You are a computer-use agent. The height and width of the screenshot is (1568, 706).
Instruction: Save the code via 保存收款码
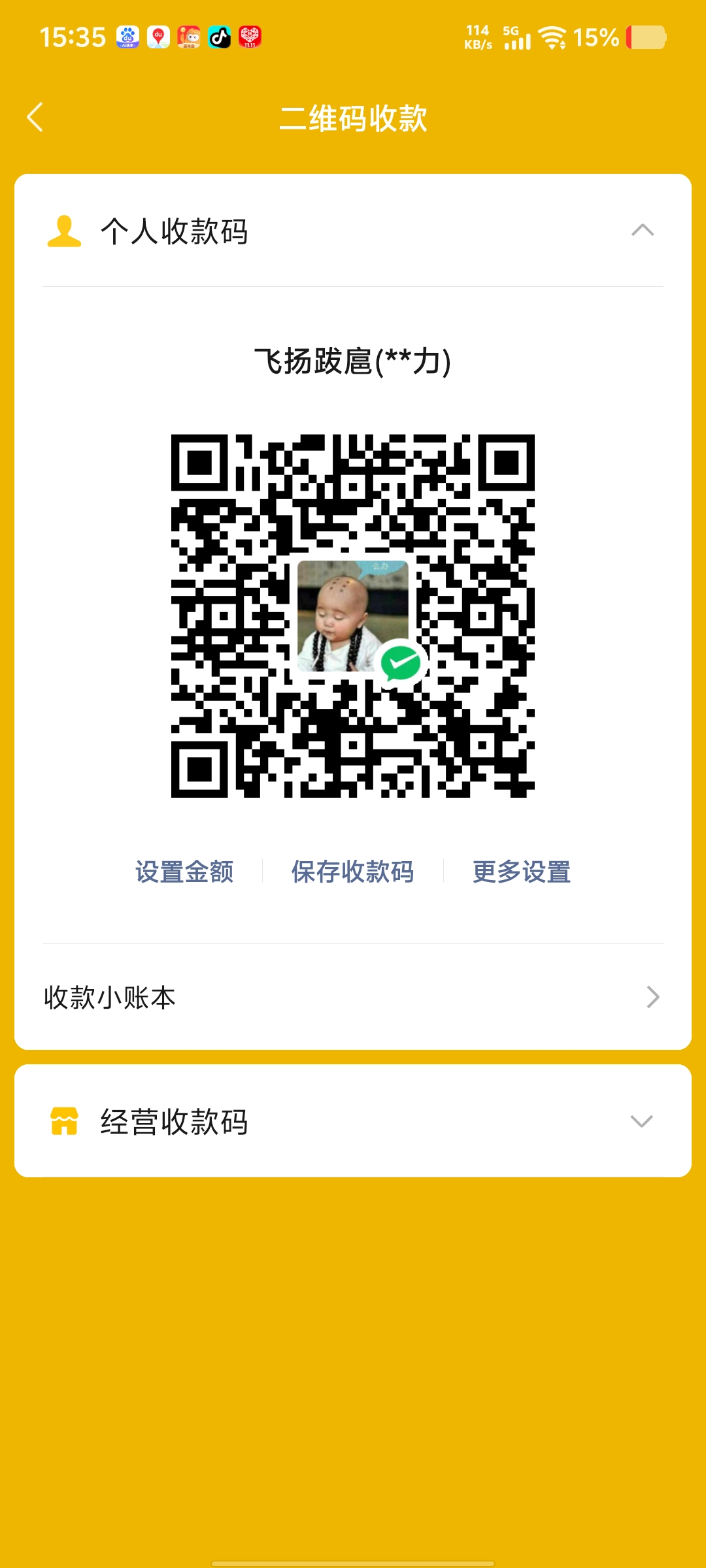click(x=352, y=872)
